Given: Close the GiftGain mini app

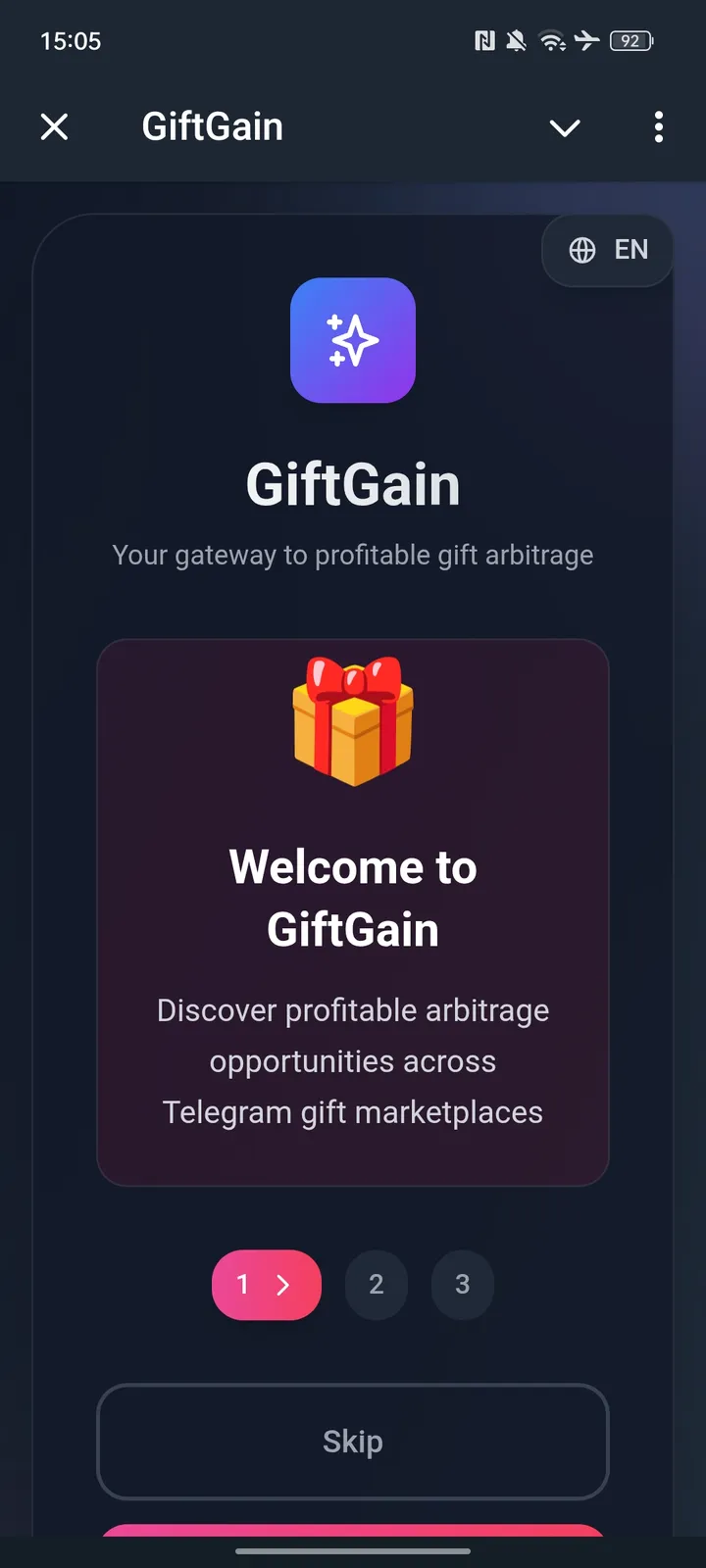Looking at the screenshot, I should click(55, 126).
